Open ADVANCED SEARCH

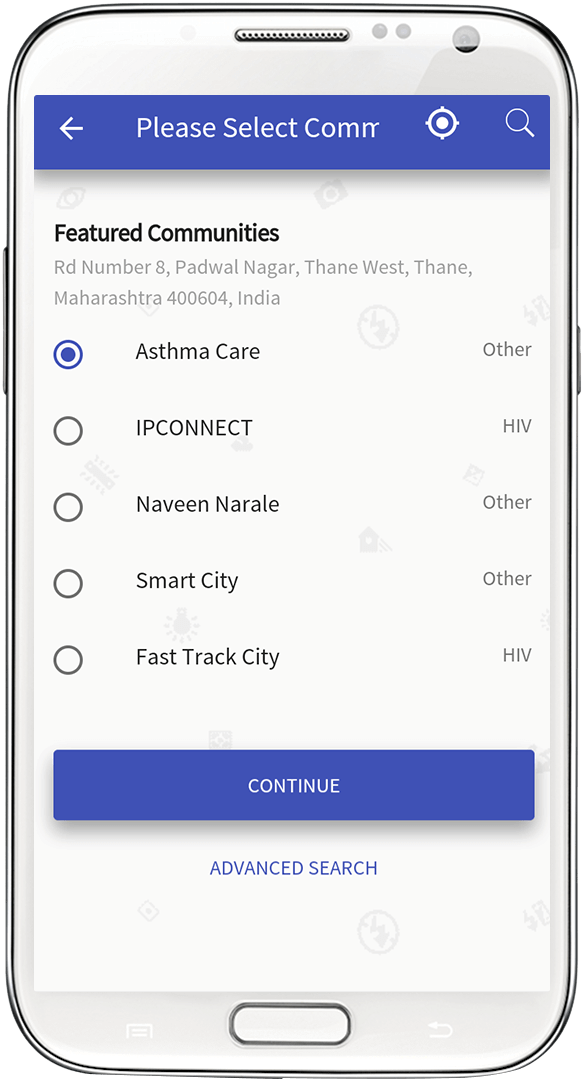point(294,868)
